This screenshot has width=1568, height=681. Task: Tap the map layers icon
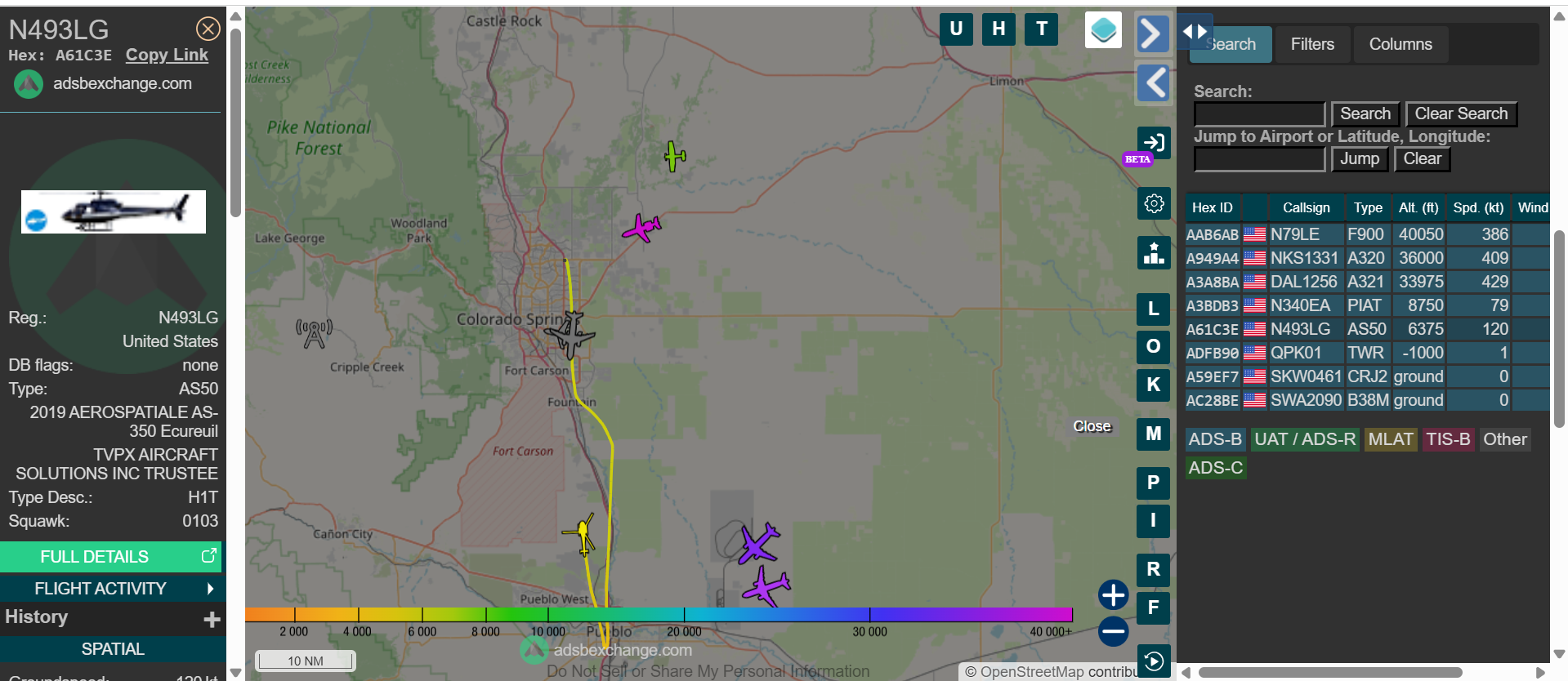click(1102, 30)
